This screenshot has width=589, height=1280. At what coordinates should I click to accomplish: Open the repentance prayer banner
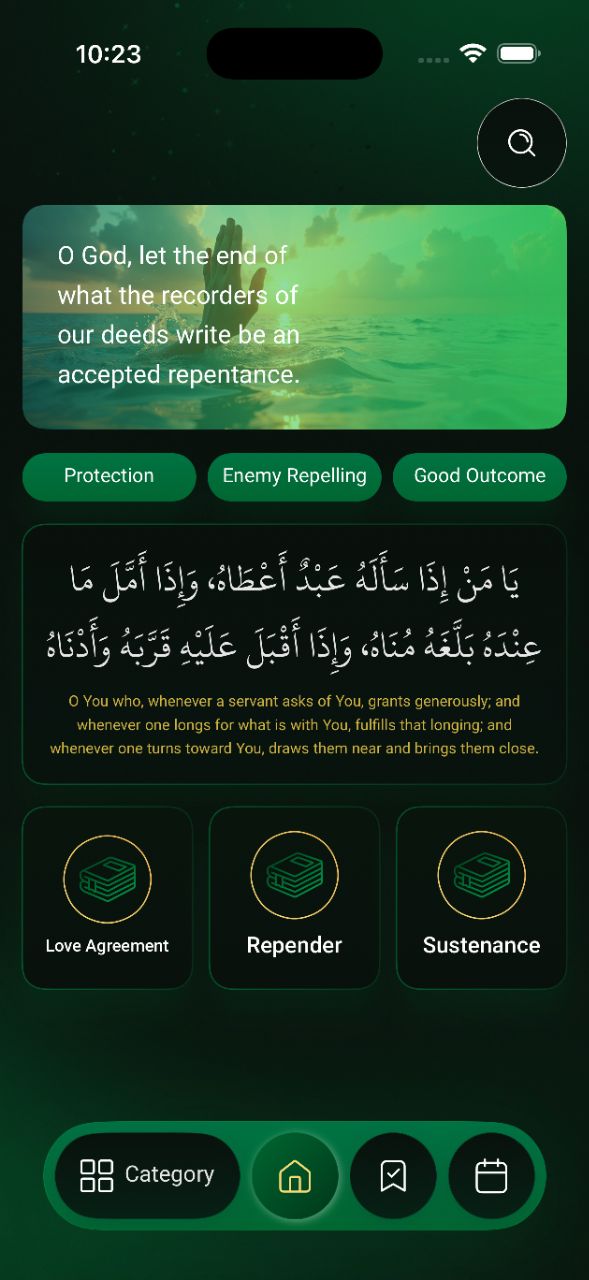tap(294, 317)
